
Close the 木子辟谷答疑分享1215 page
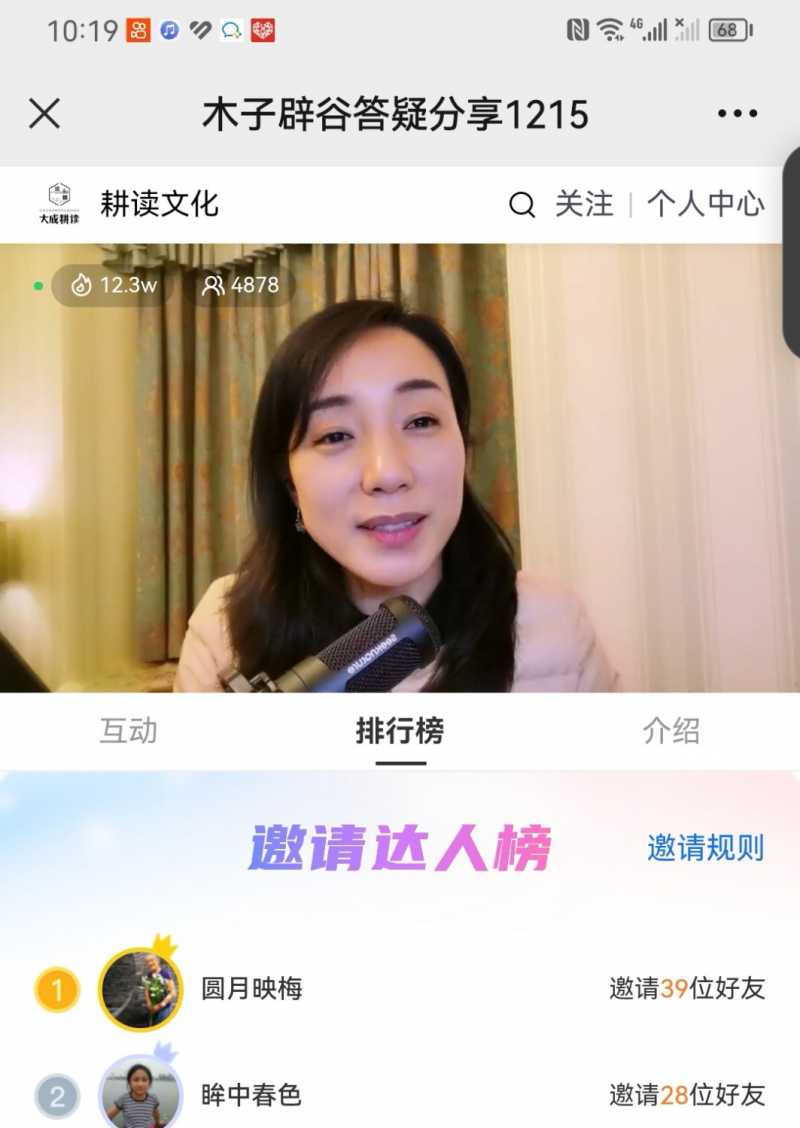tap(45, 114)
